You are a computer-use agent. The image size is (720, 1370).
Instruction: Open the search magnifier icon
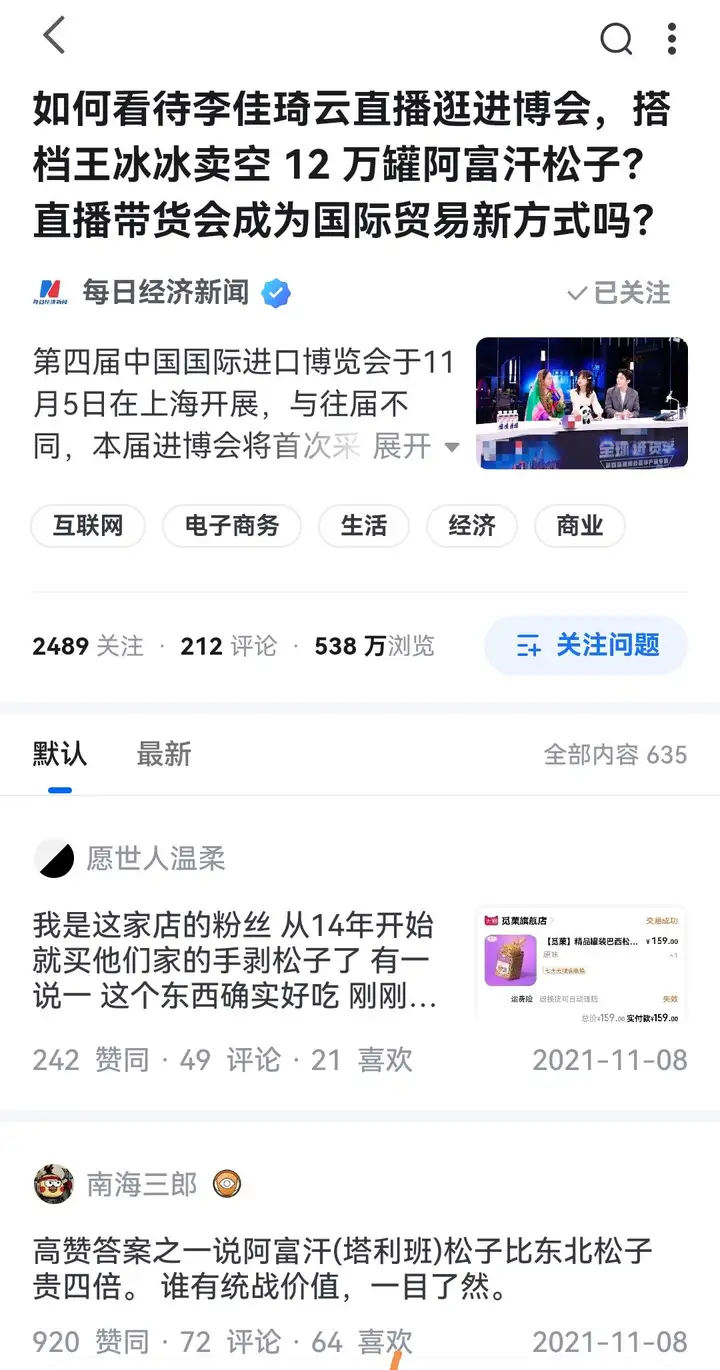(616, 39)
